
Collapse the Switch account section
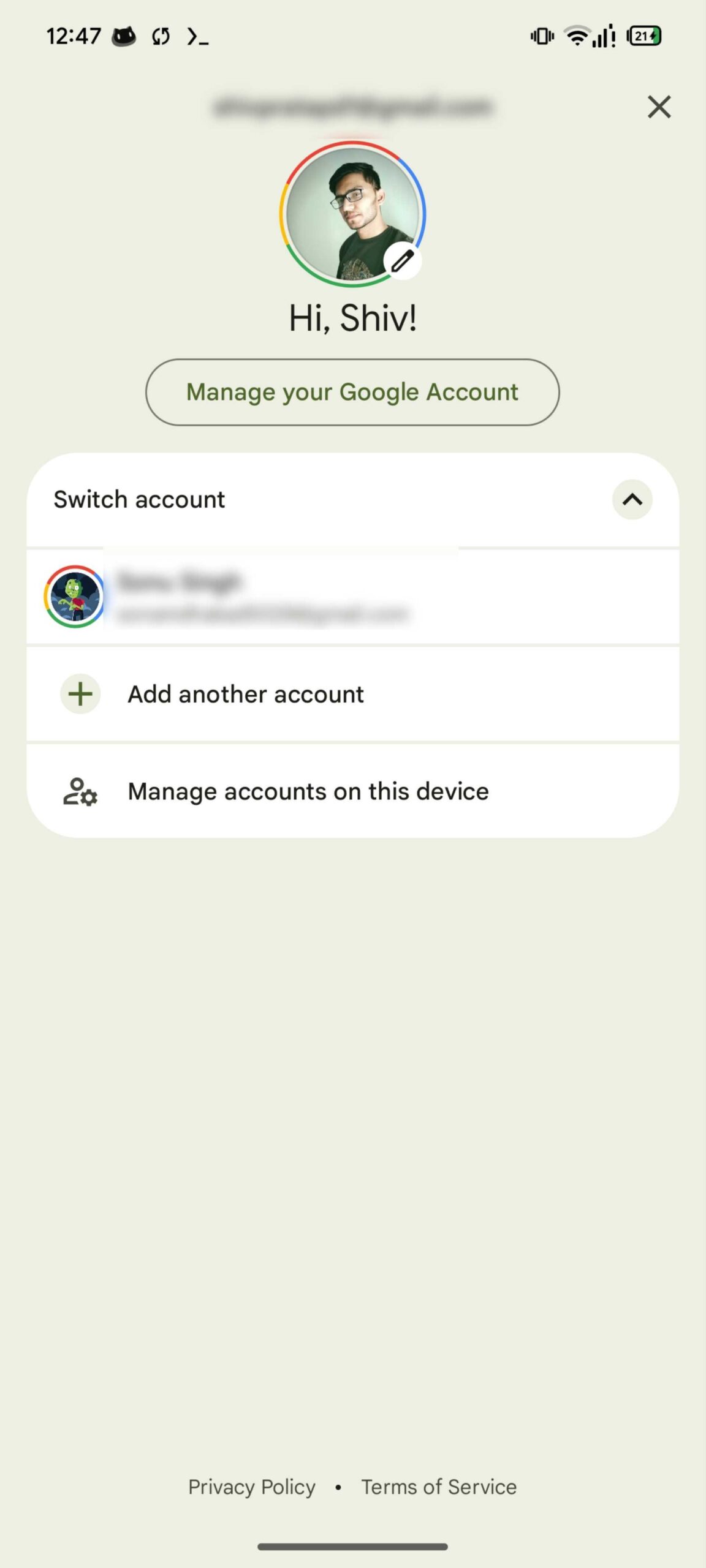click(632, 499)
